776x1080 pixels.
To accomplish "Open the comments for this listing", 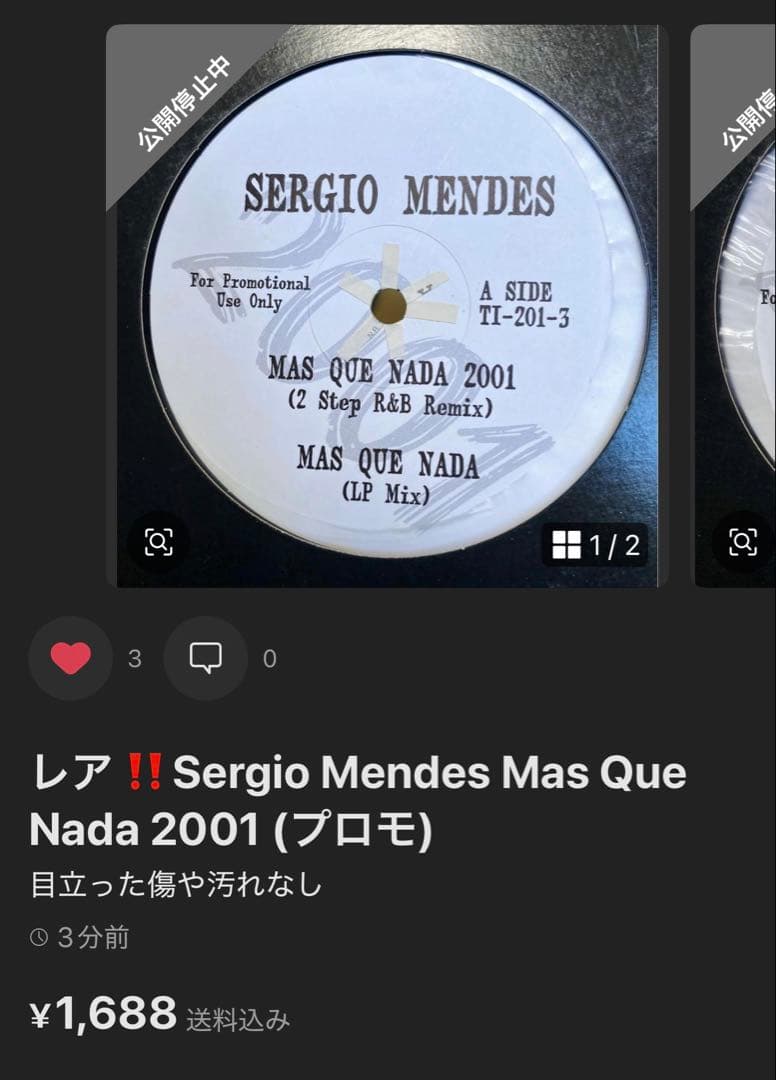I will (x=205, y=658).
